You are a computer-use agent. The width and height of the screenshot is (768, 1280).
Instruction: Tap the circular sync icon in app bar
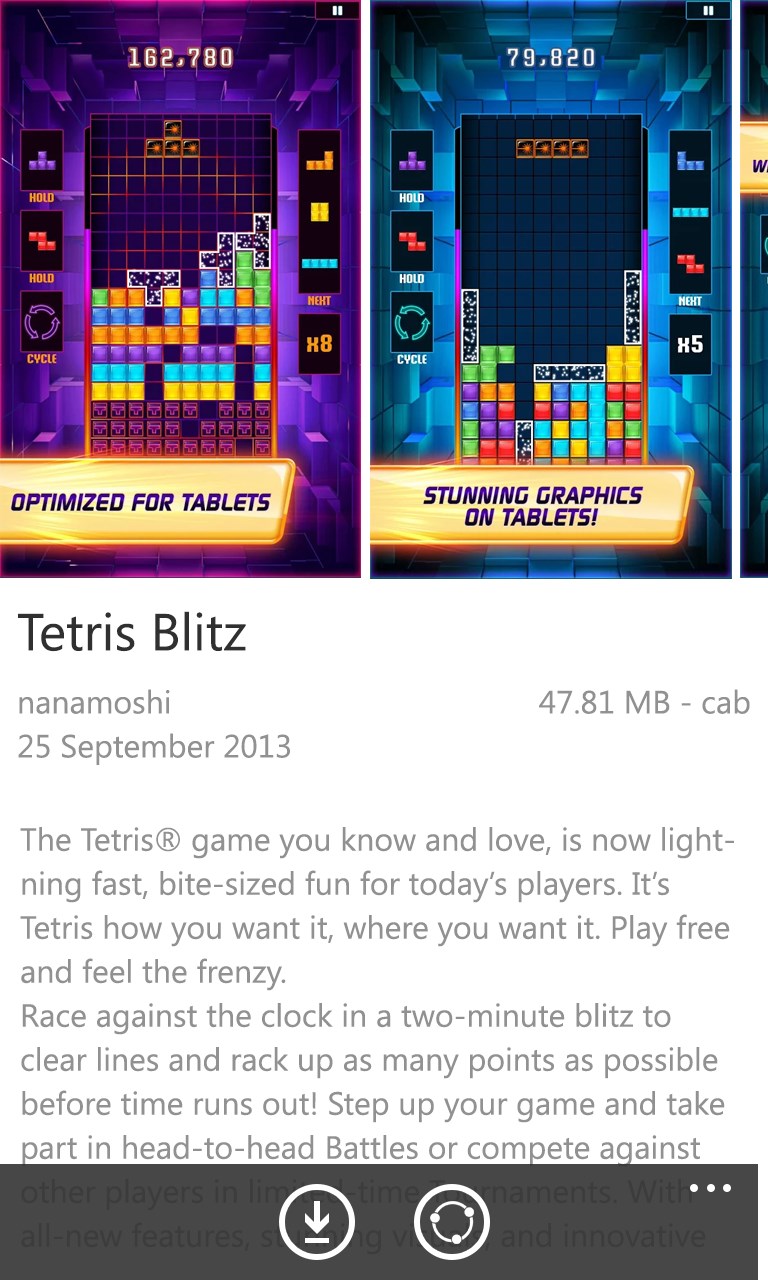pyautogui.click(x=451, y=1222)
